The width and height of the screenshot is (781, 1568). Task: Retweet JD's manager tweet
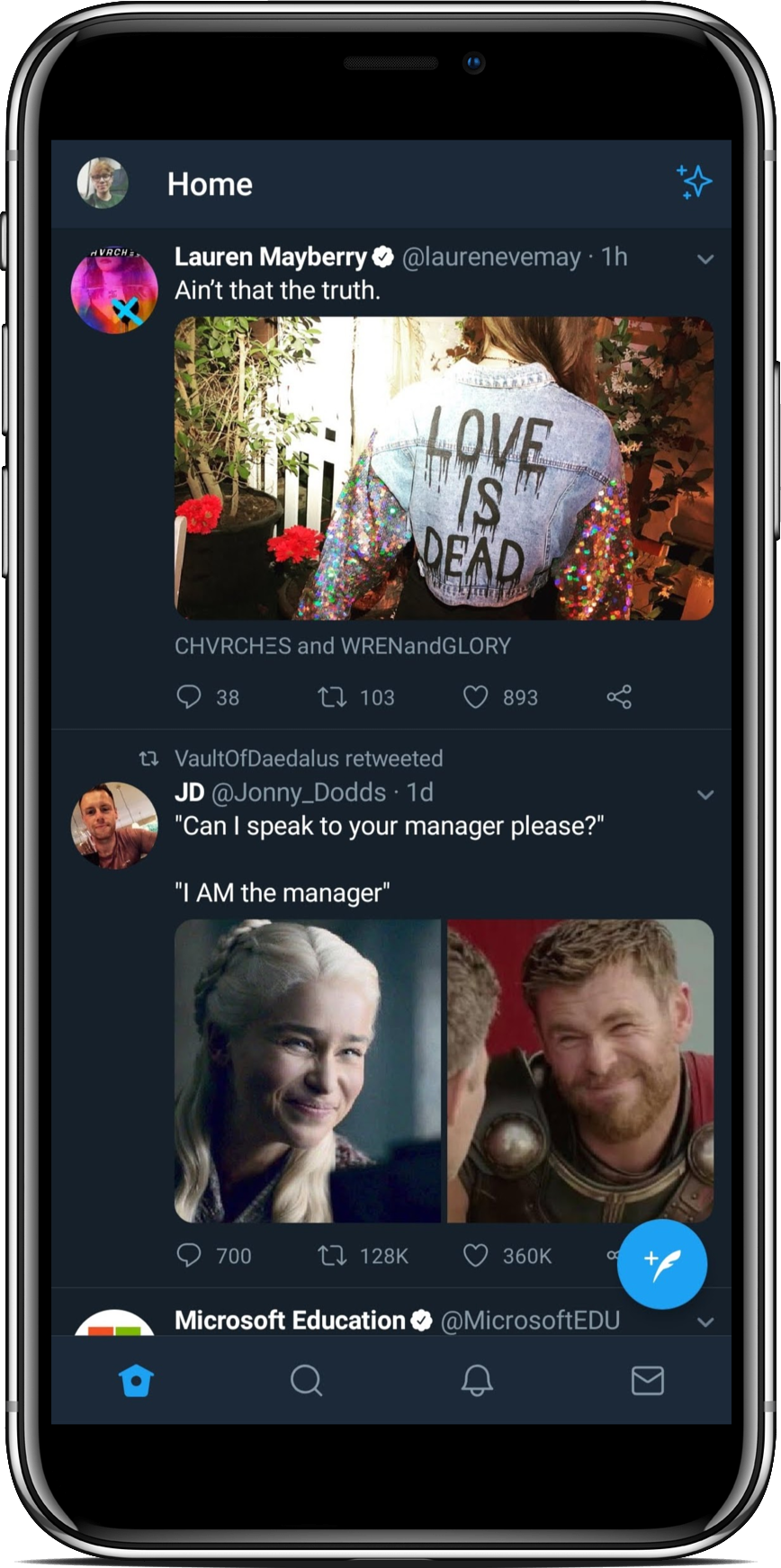[333, 1255]
